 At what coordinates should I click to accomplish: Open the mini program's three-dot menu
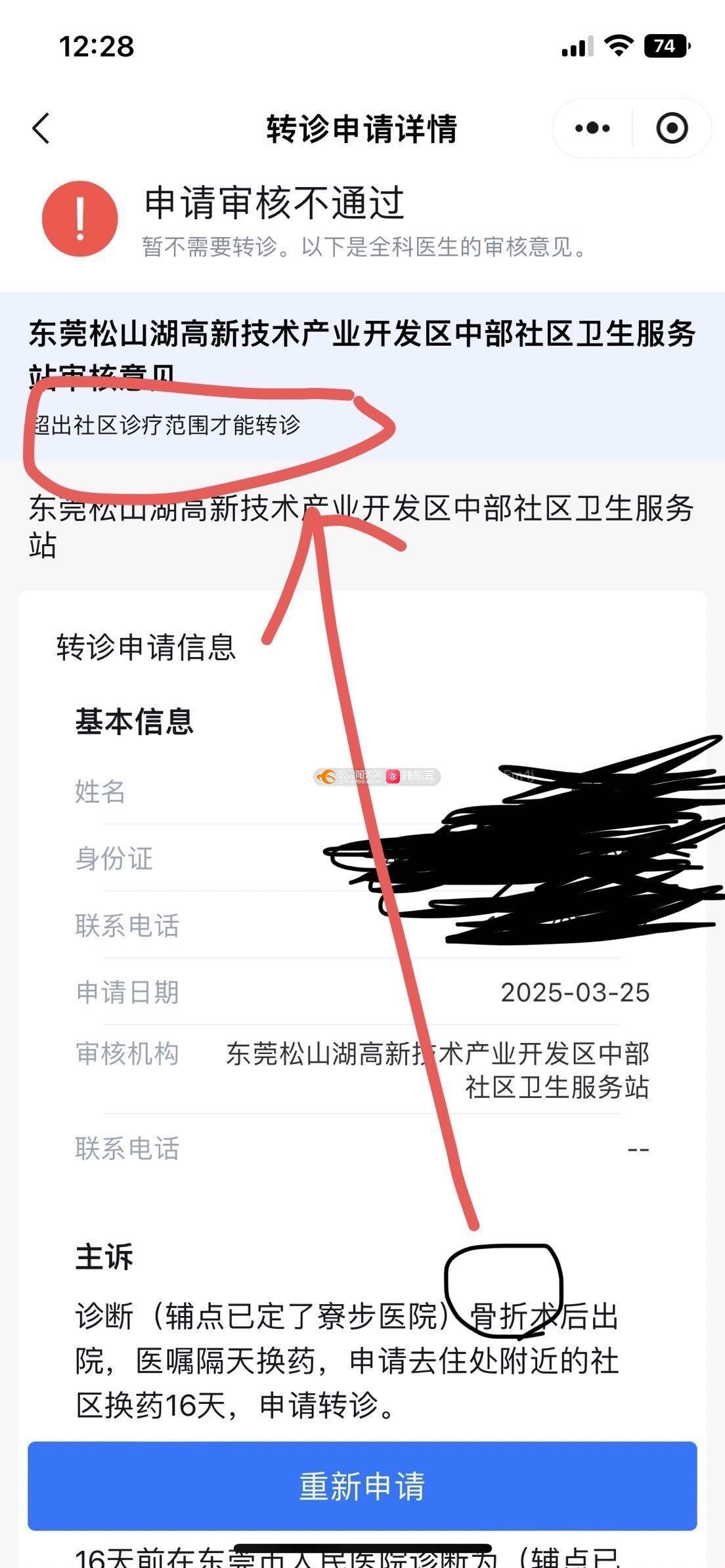(592, 128)
